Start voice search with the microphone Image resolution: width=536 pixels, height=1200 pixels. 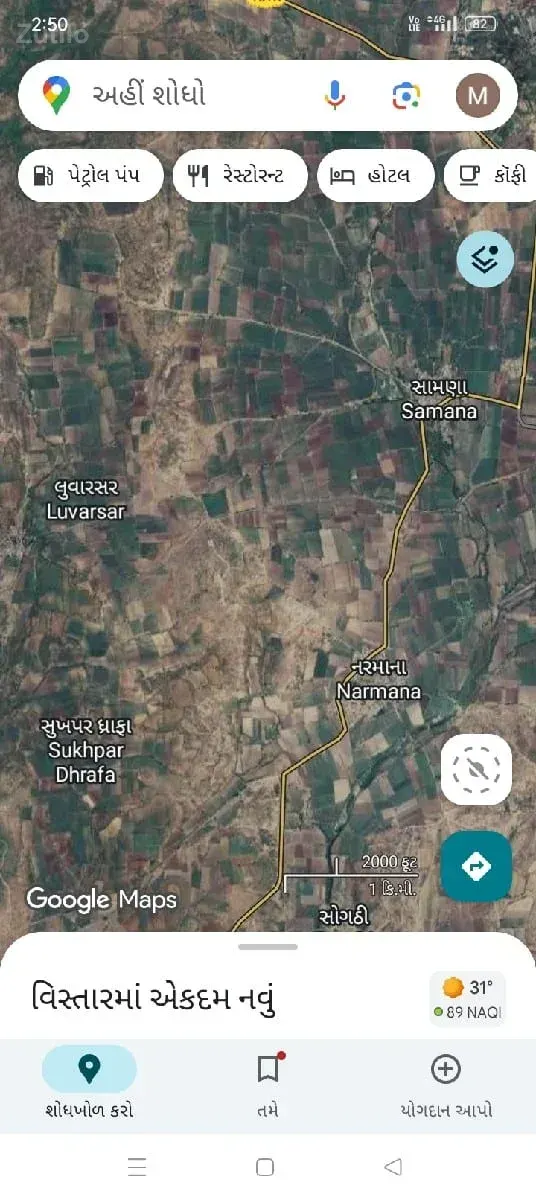[x=335, y=95]
